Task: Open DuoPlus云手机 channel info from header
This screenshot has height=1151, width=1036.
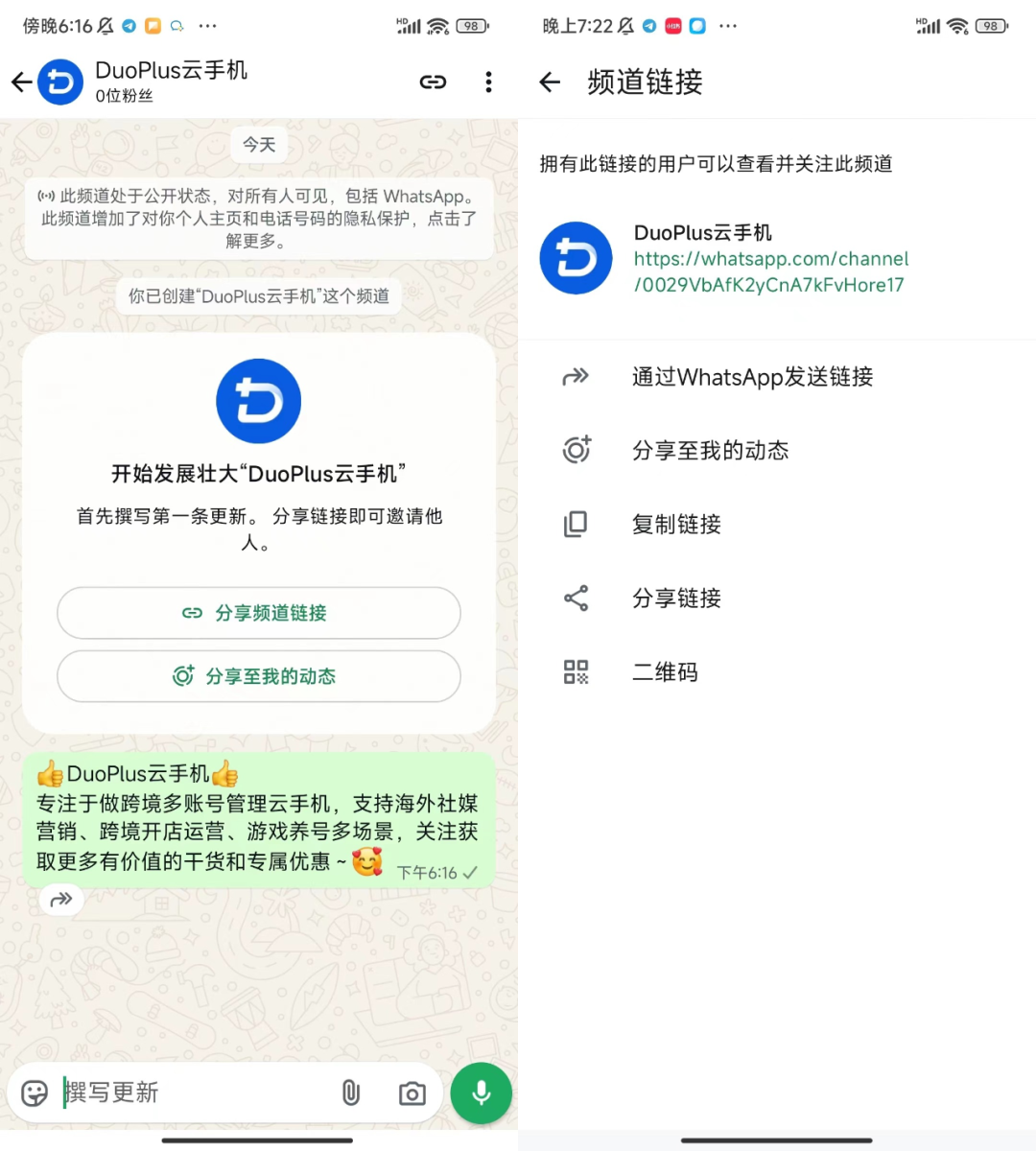Action: pos(171,81)
